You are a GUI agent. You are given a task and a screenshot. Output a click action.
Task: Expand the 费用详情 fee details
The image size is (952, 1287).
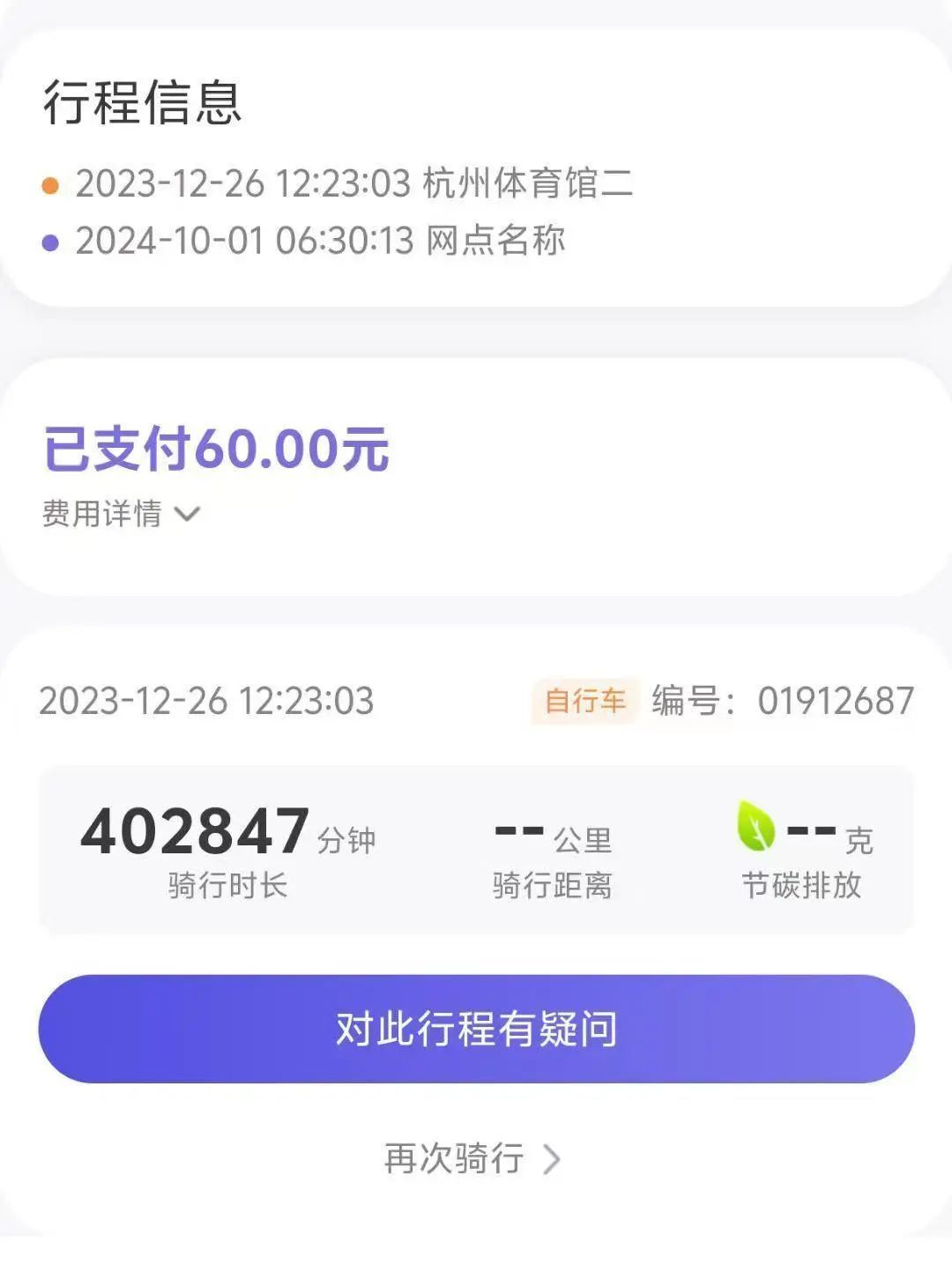pyautogui.click(x=122, y=513)
